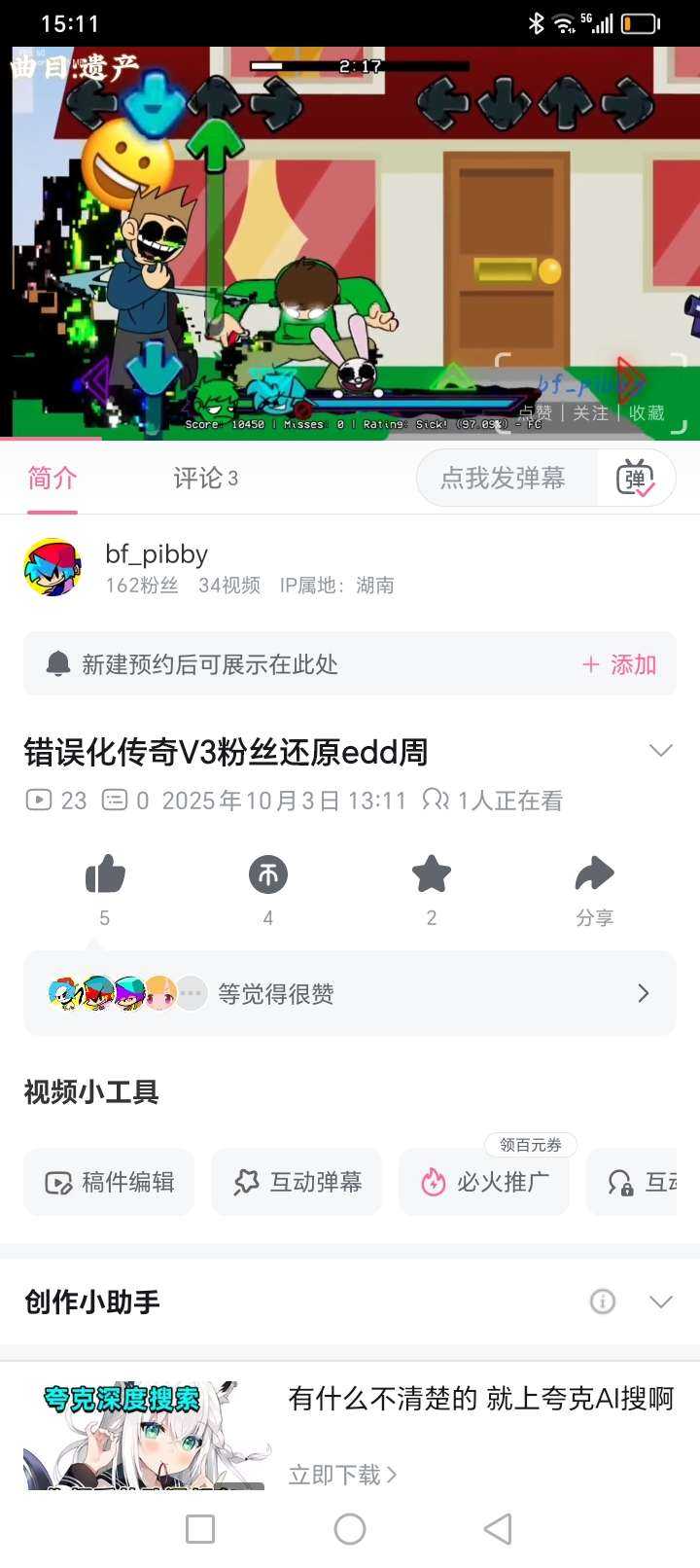Open 互动弹幕 tool
The image size is (700, 1568).
tap(297, 1182)
